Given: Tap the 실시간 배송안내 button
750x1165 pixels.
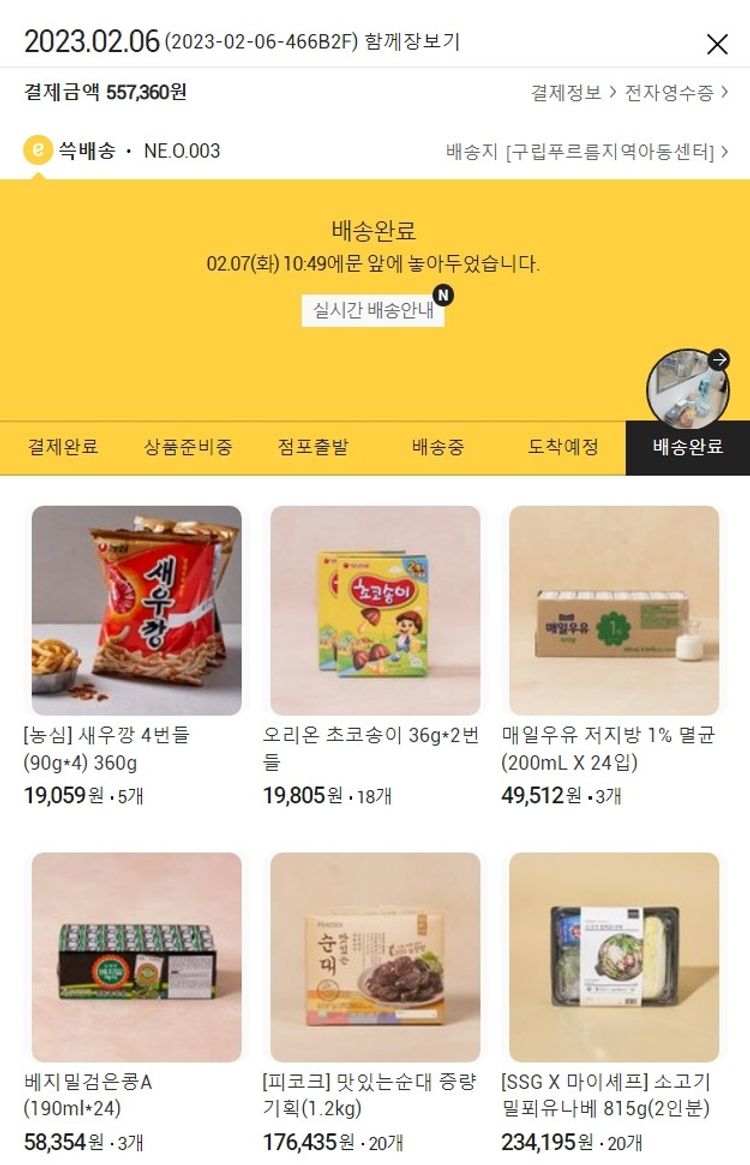Looking at the screenshot, I should click(x=373, y=310).
